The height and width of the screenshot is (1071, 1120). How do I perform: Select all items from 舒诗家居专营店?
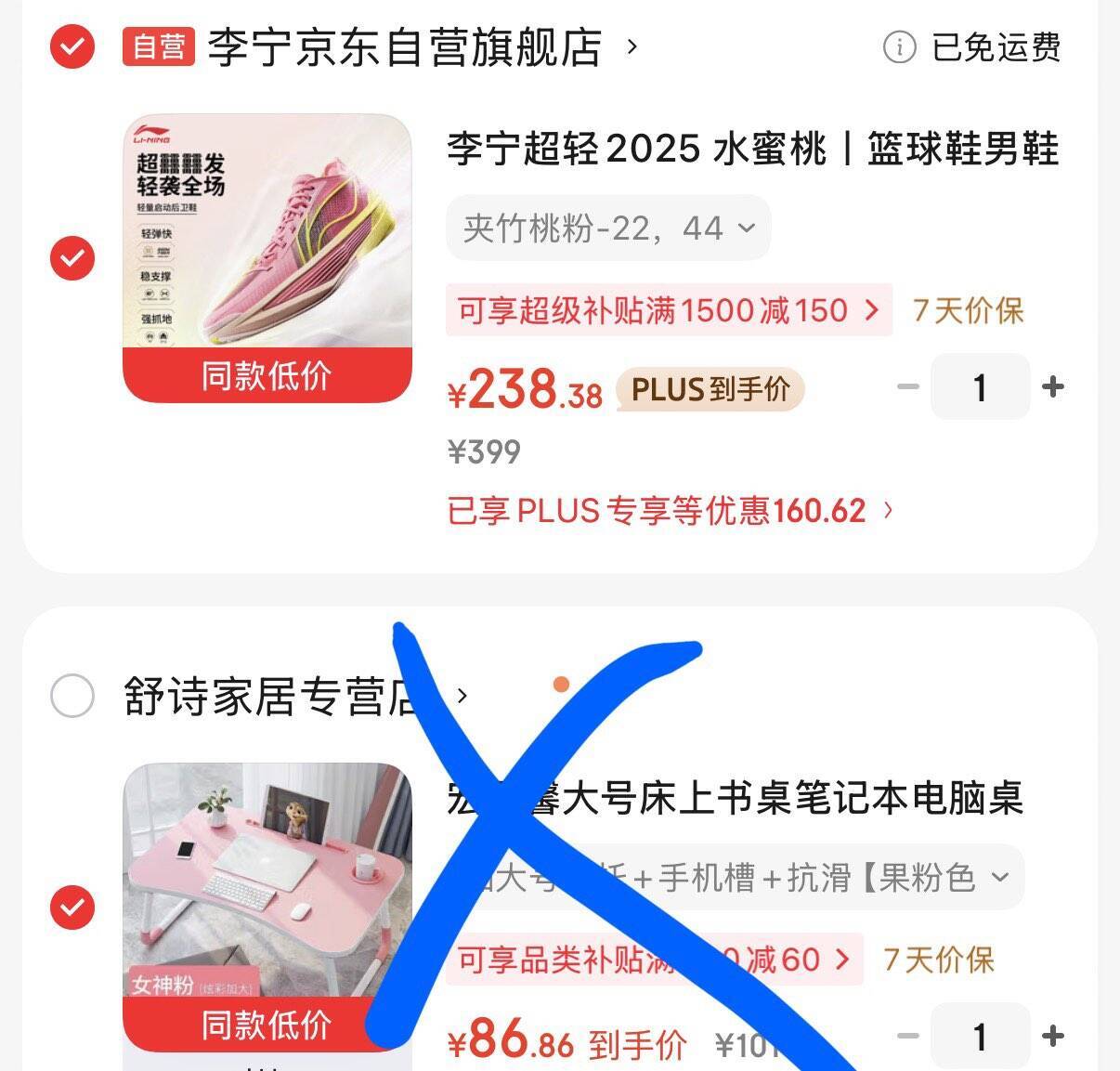pyautogui.click(x=72, y=696)
